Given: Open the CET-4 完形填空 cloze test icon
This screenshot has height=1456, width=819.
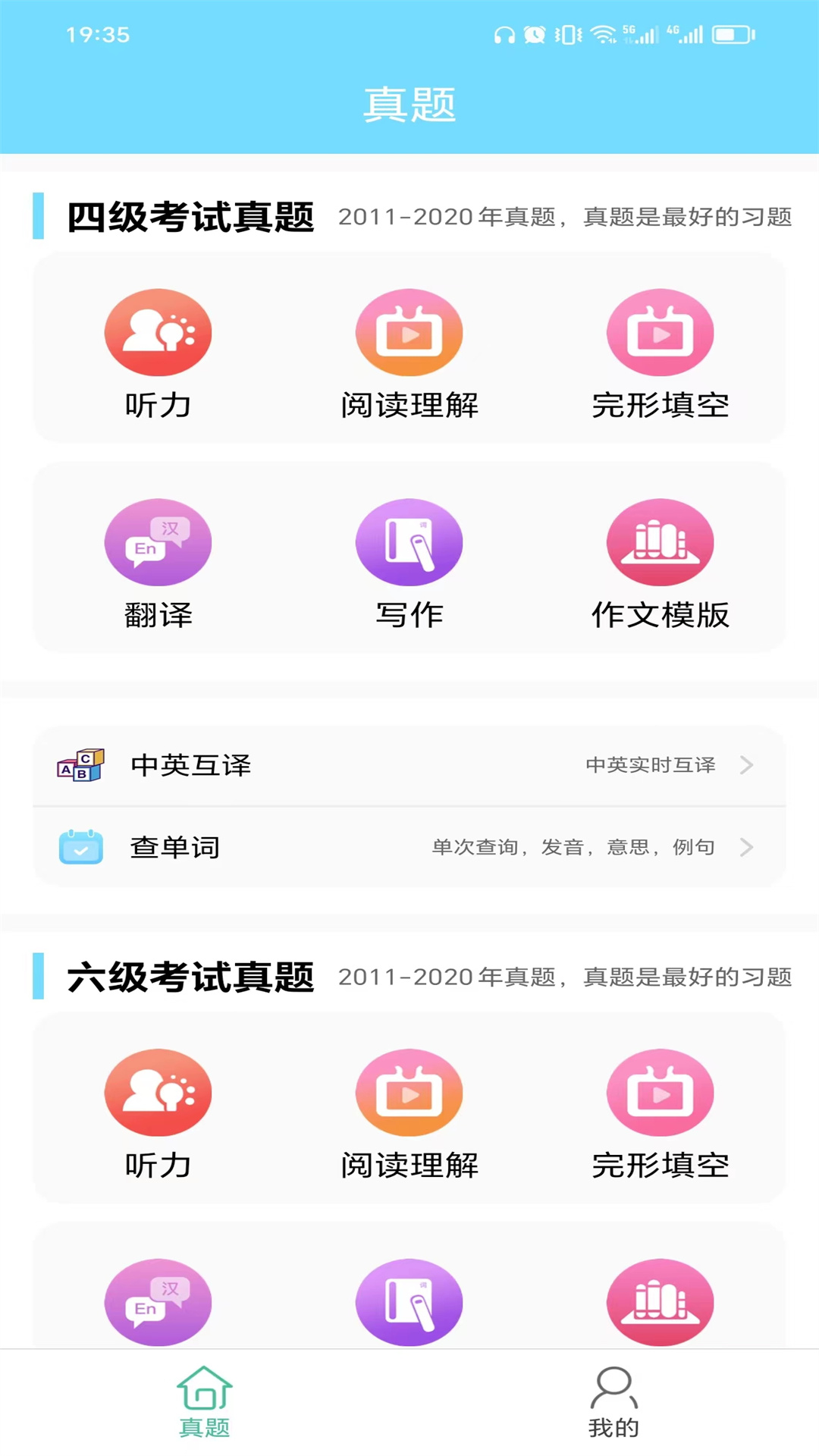Looking at the screenshot, I should [x=661, y=332].
